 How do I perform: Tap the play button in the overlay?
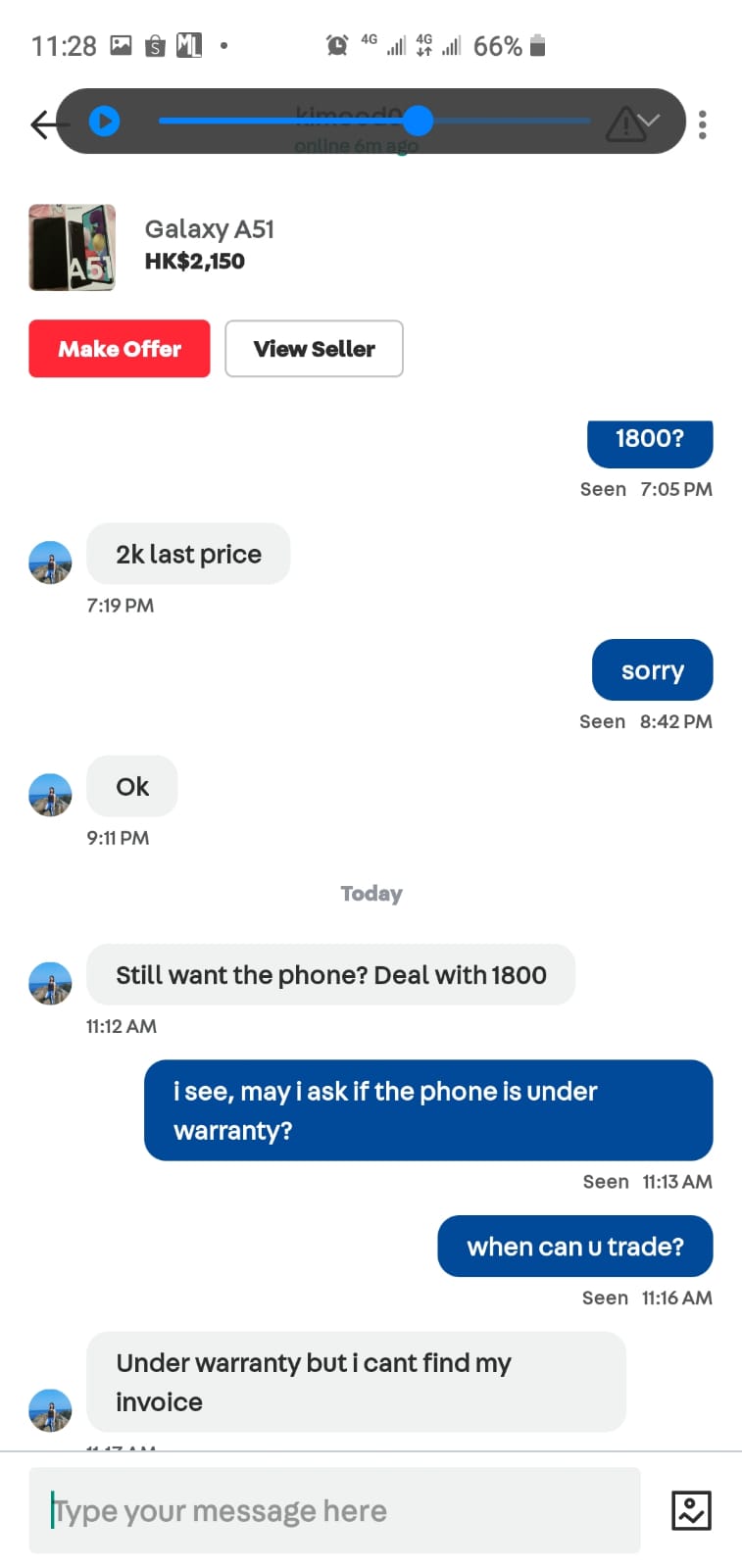coord(104,122)
